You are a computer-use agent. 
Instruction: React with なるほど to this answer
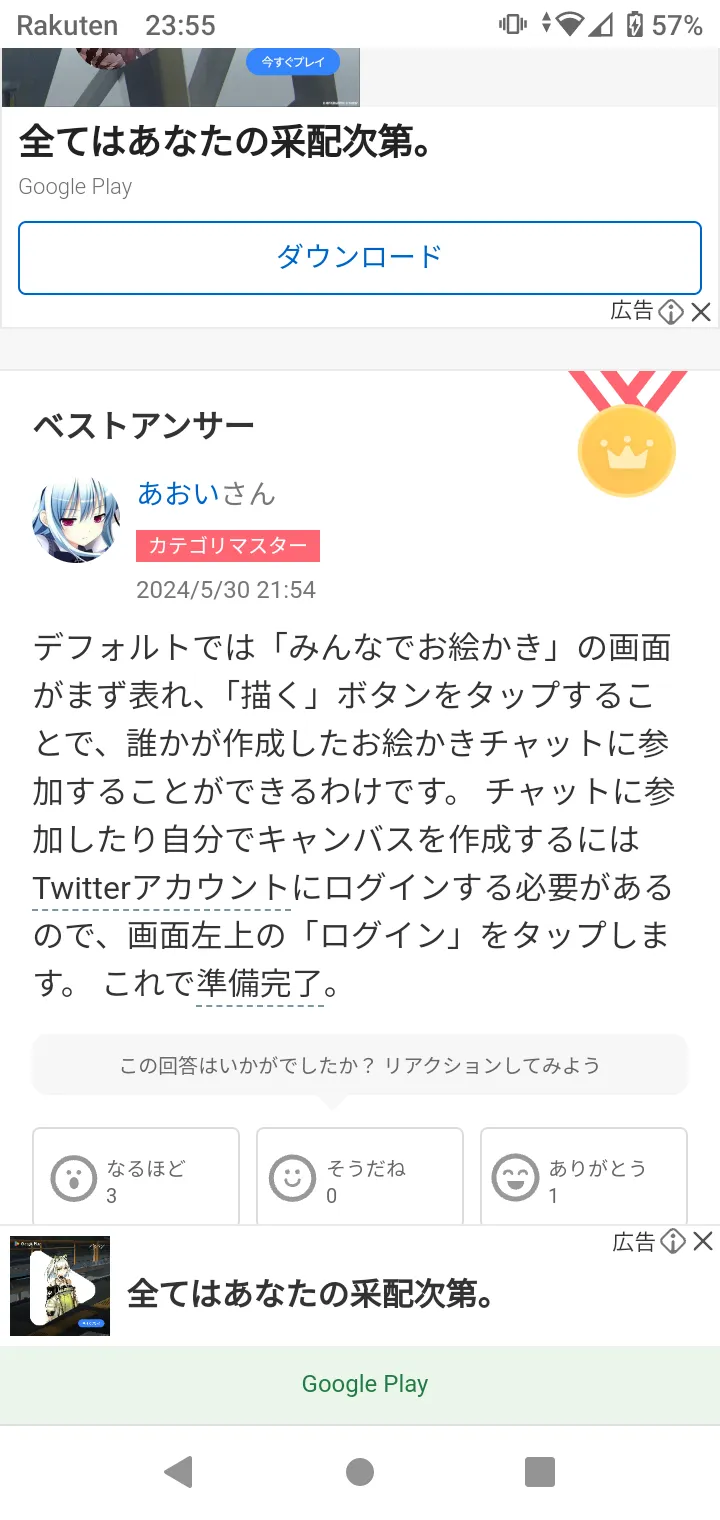click(136, 1179)
